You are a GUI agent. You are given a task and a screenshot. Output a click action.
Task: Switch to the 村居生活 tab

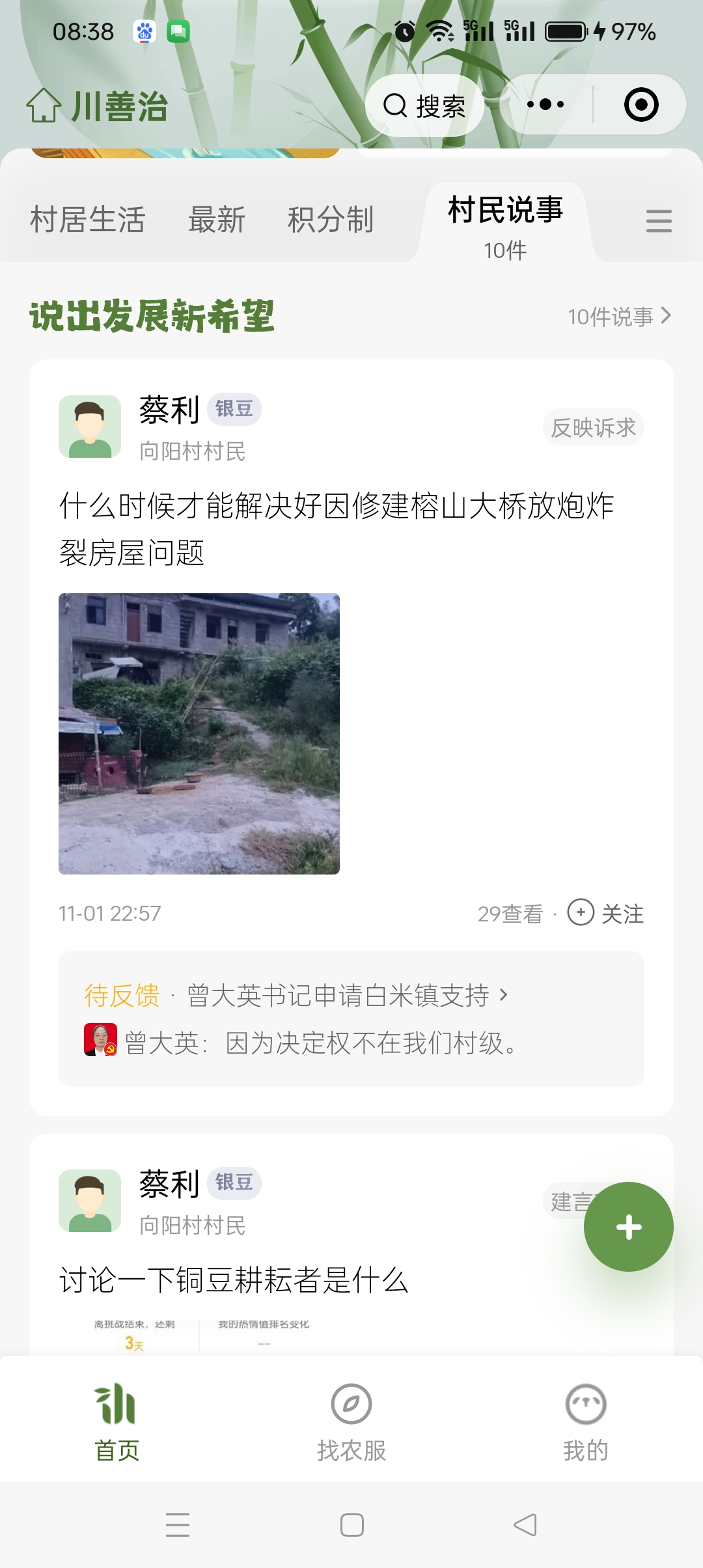(x=88, y=219)
